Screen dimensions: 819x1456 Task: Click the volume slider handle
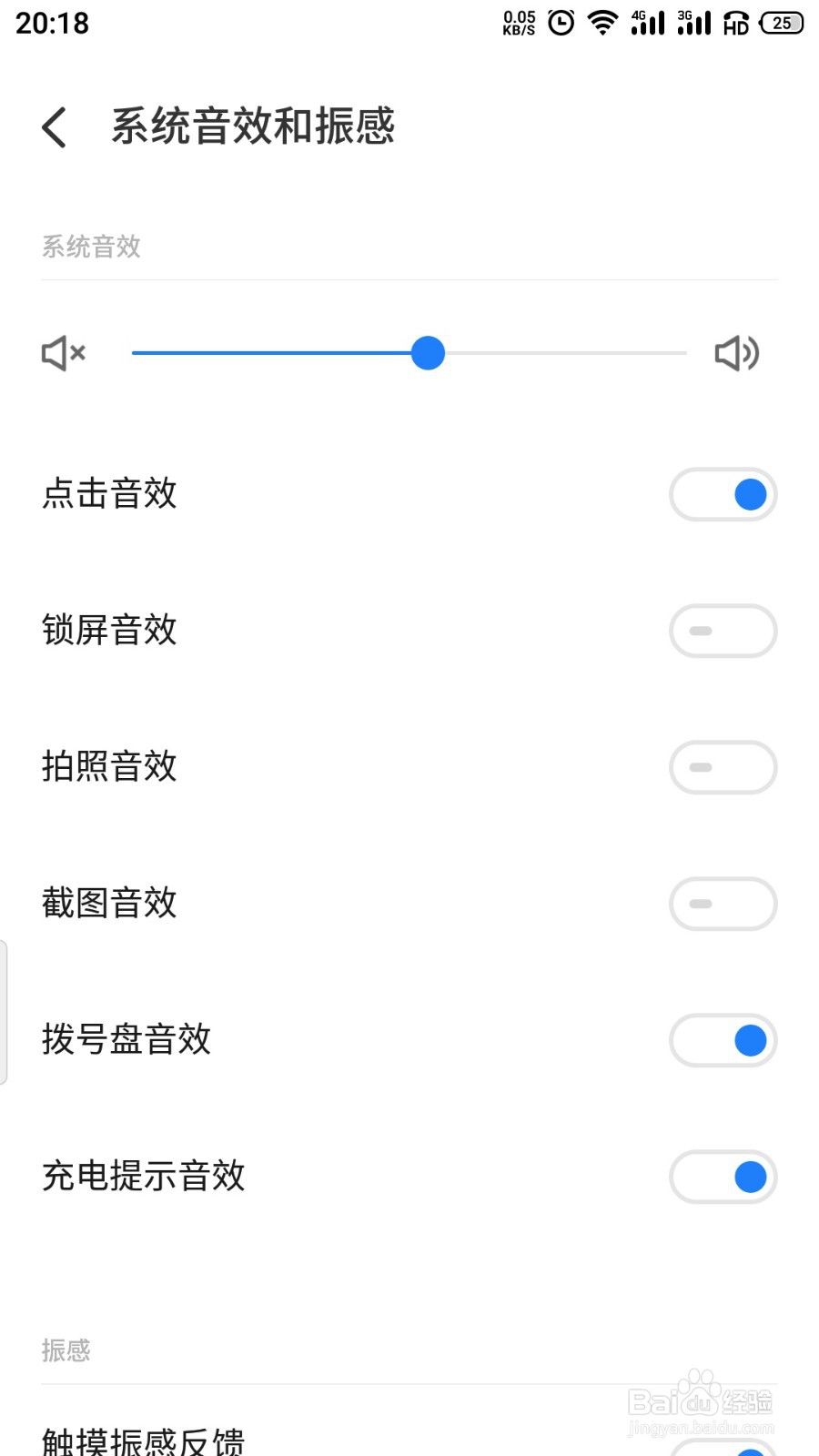tap(427, 353)
